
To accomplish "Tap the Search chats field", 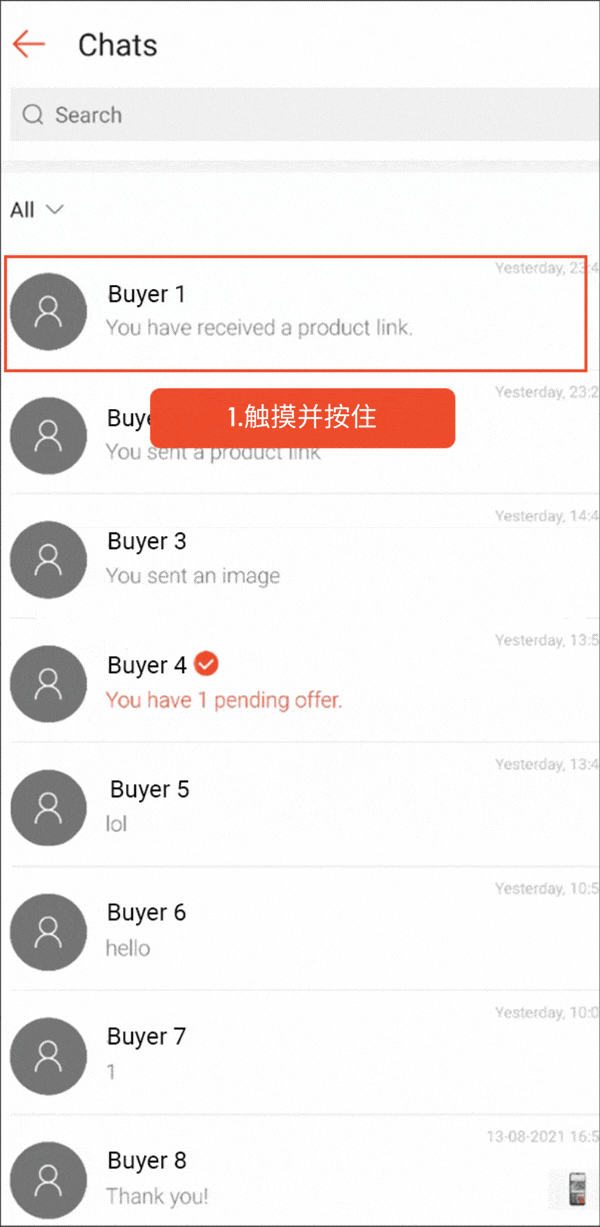I will click(x=300, y=115).
